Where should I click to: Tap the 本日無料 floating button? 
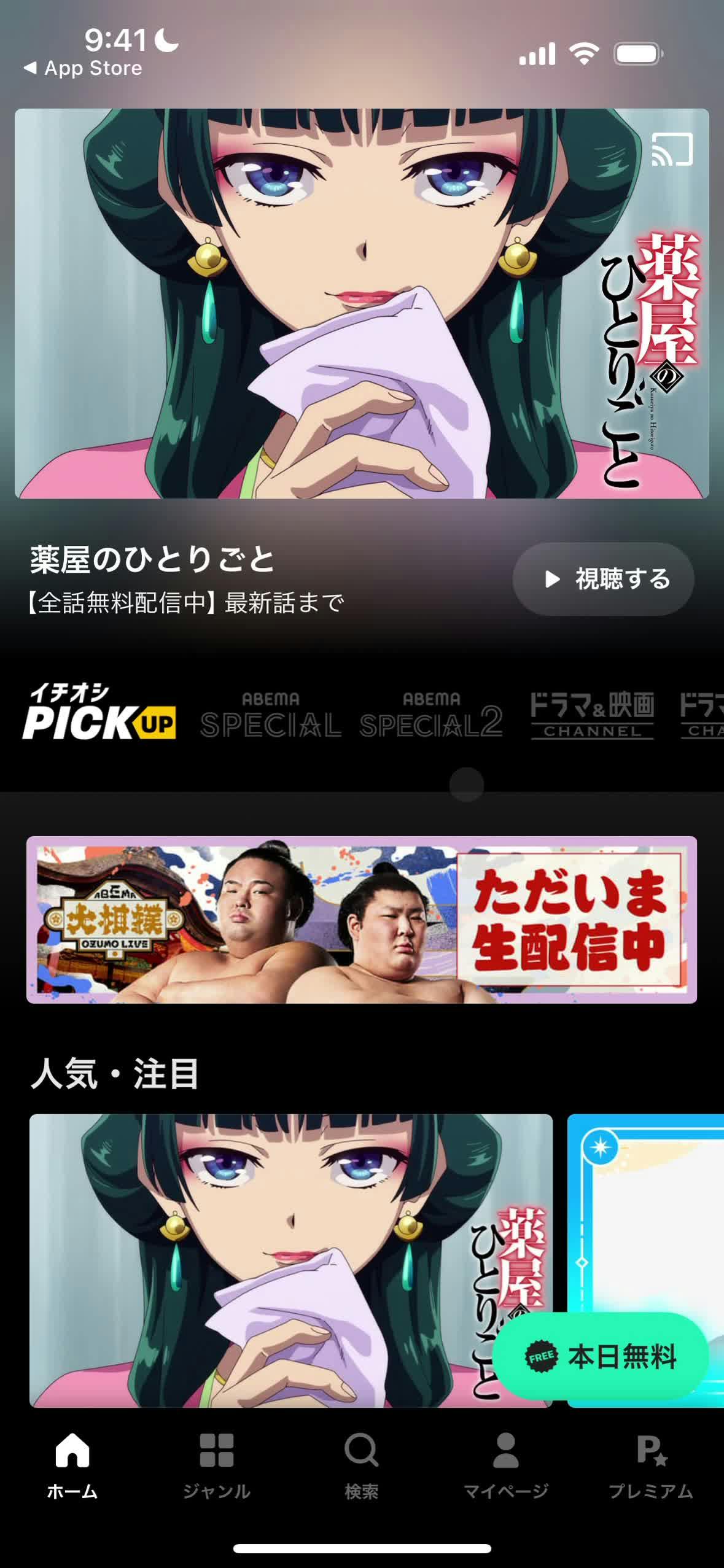(602, 1356)
